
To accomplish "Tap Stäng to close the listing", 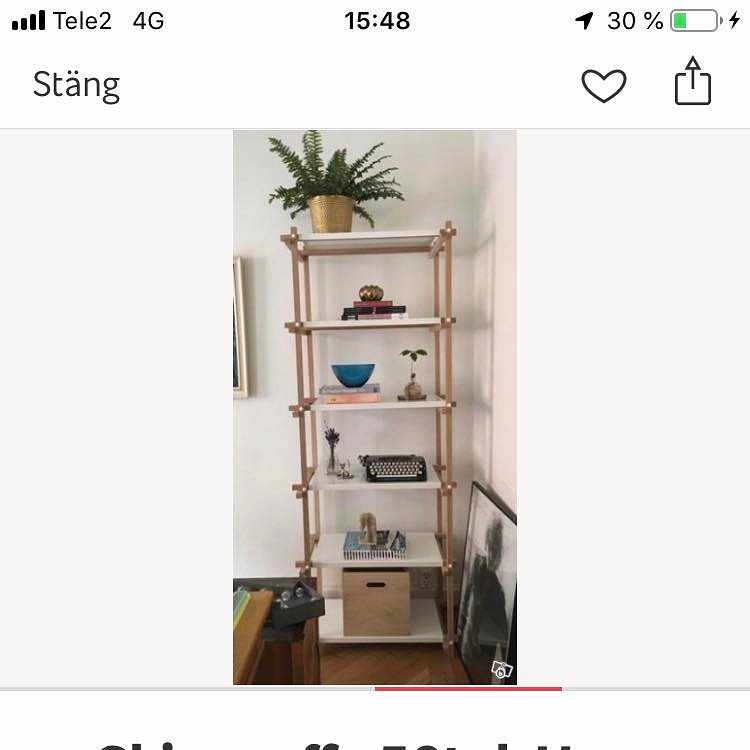I will (76, 85).
